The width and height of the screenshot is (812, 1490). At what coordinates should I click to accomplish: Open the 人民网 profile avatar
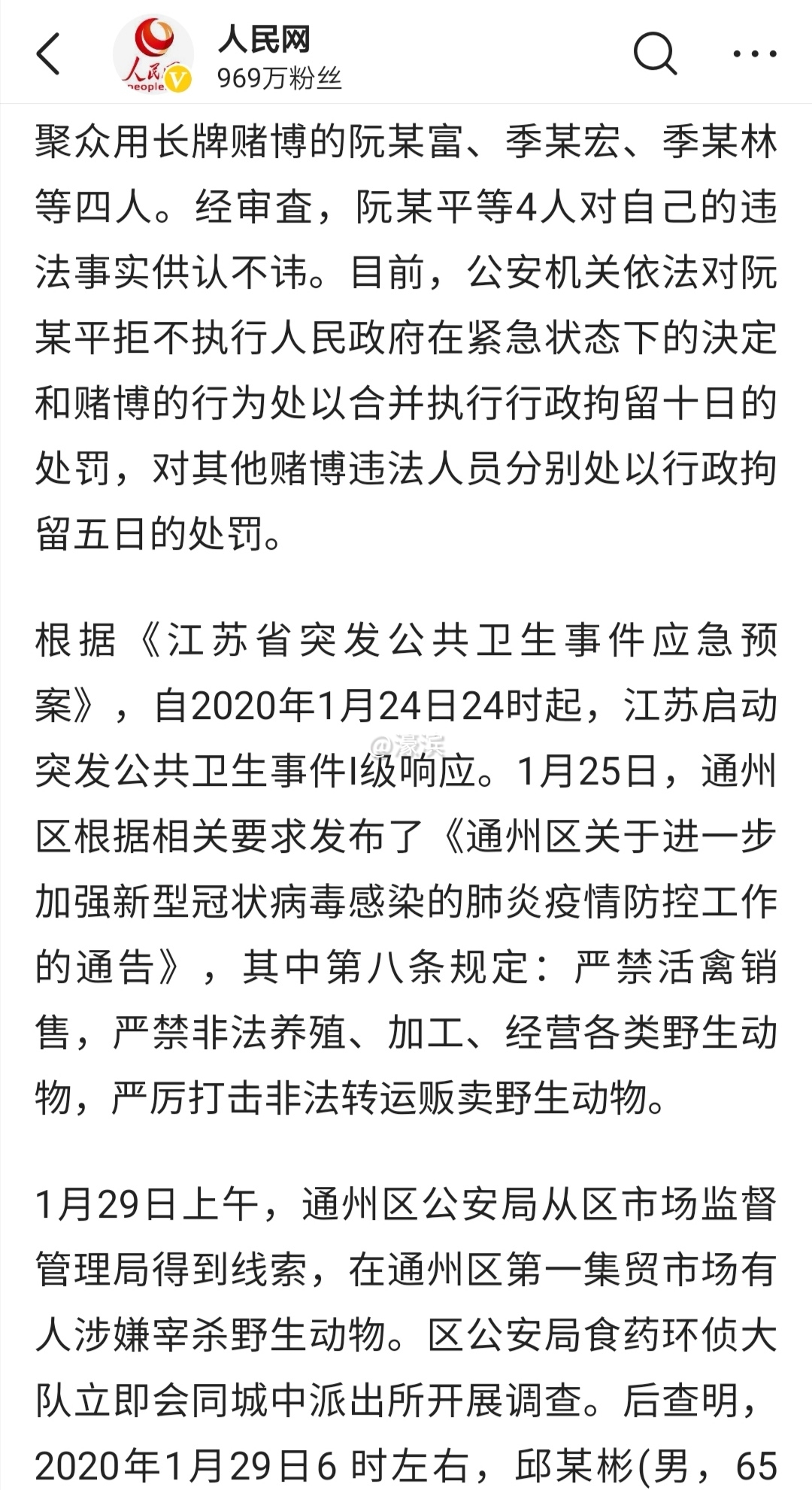(x=153, y=56)
